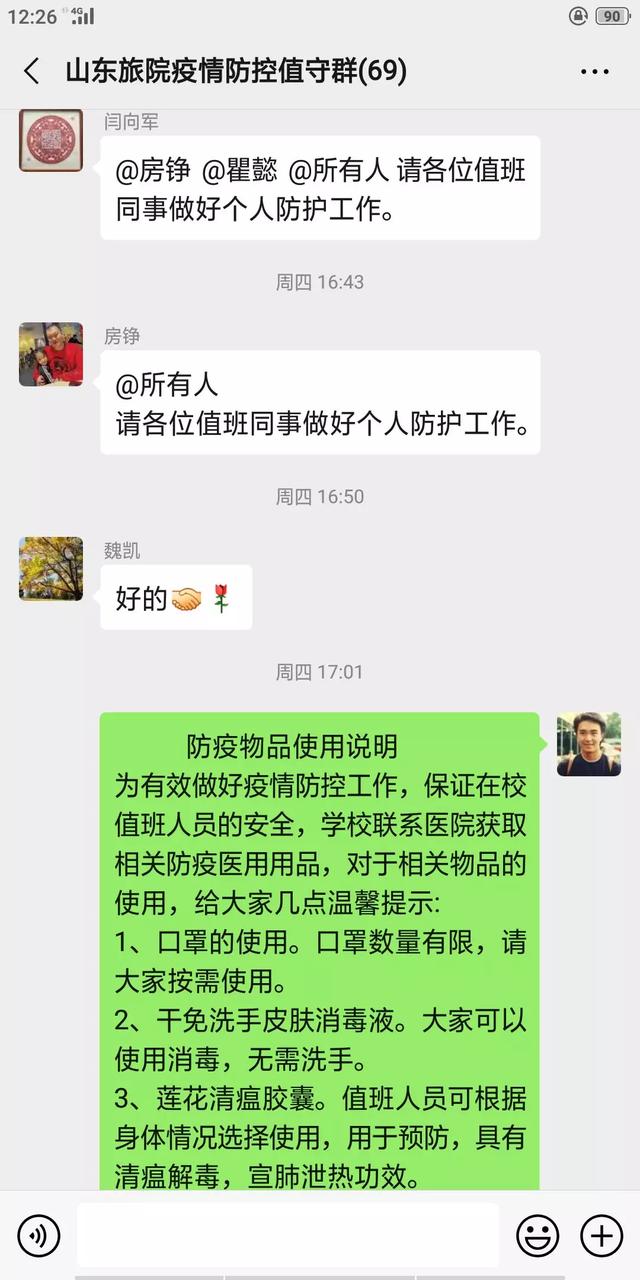Image resolution: width=640 pixels, height=1280 pixels.
Task: Go back from the group chat
Action: (x=32, y=71)
